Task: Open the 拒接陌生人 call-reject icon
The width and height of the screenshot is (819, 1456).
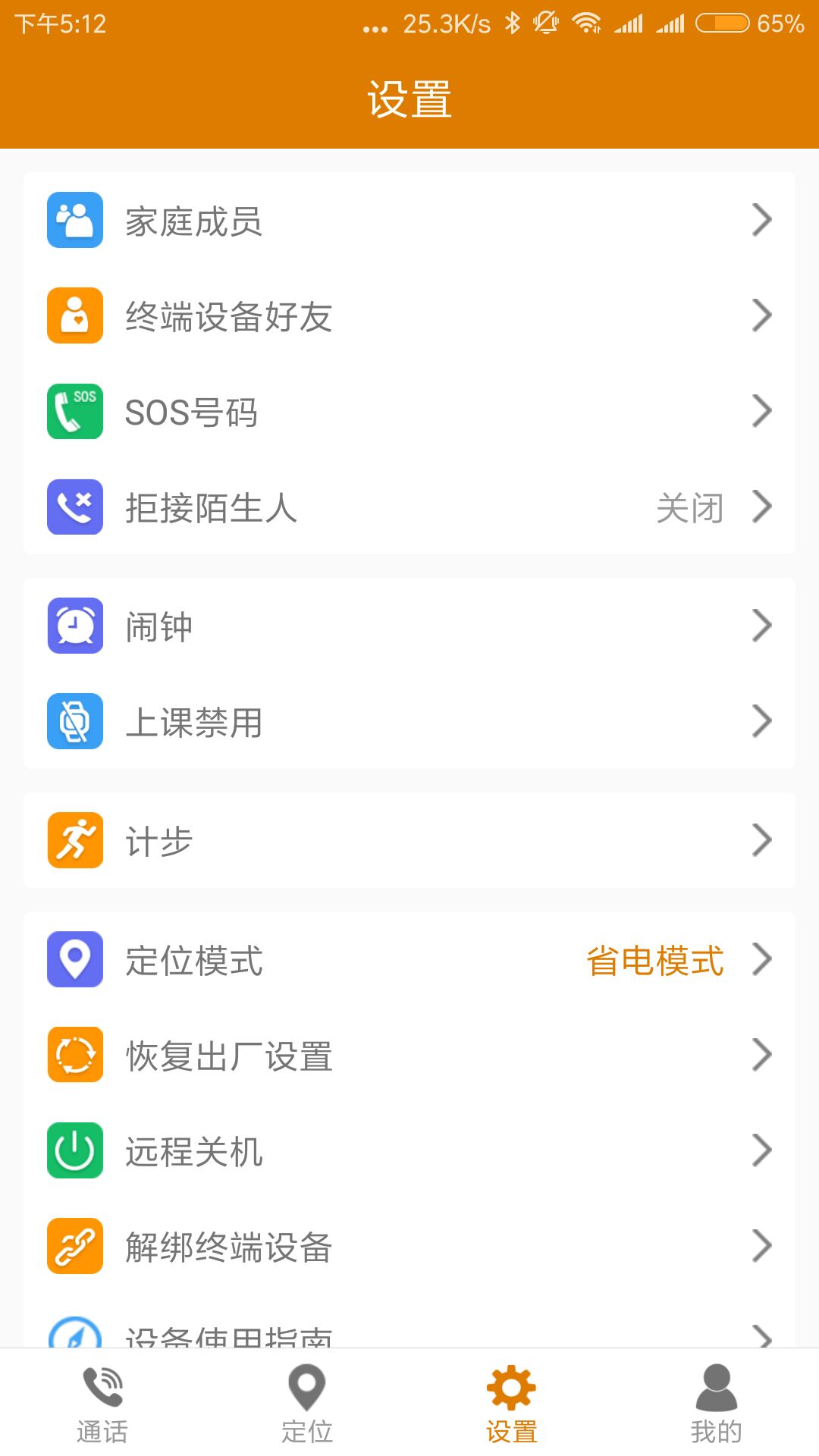Action: click(x=74, y=508)
